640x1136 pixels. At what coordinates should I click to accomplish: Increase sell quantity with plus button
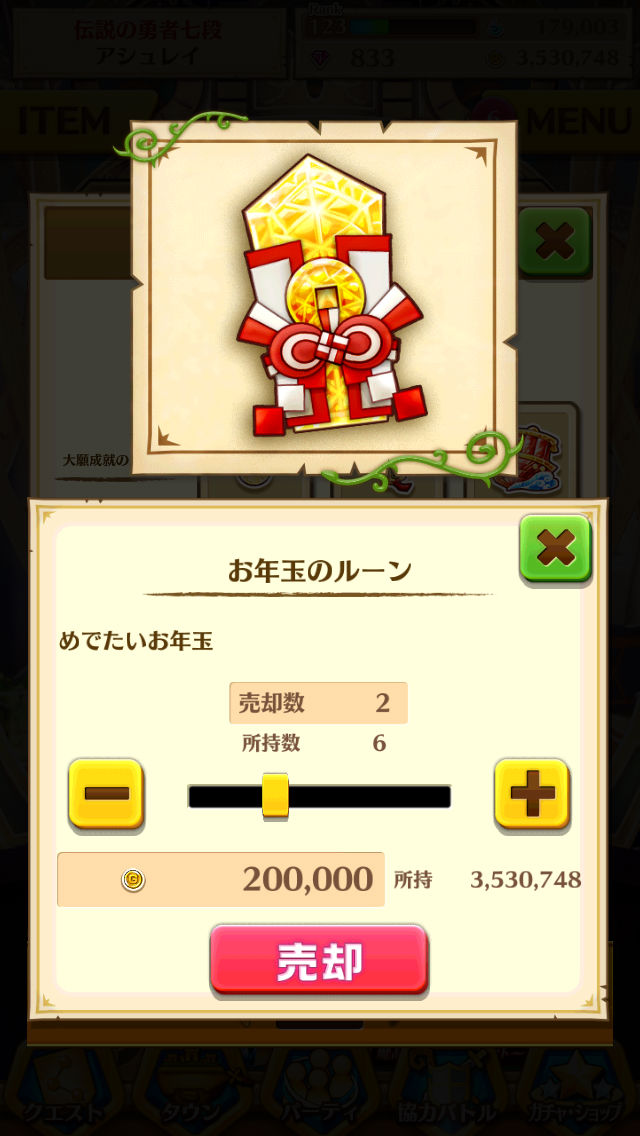coord(531,794)
